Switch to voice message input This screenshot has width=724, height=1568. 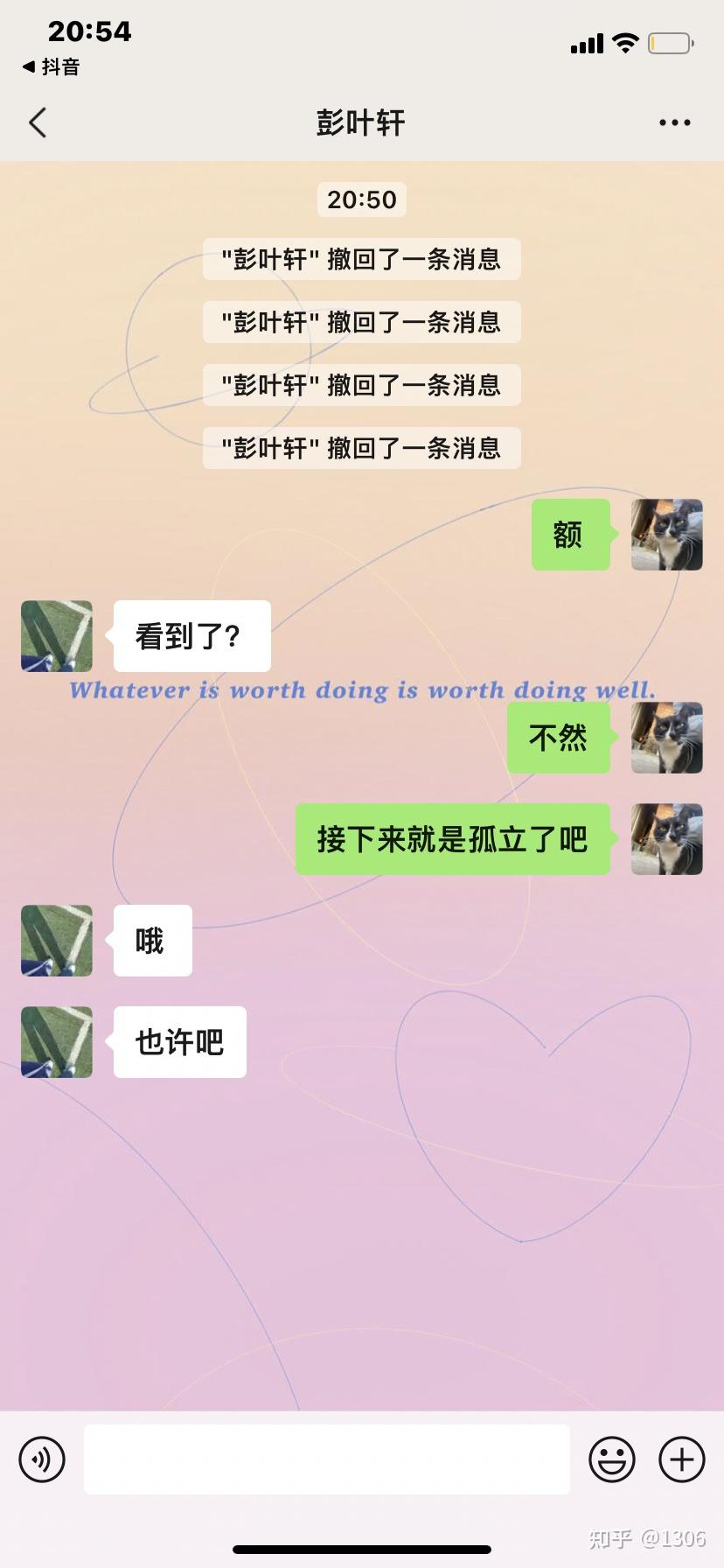(x=42, y=1459)
